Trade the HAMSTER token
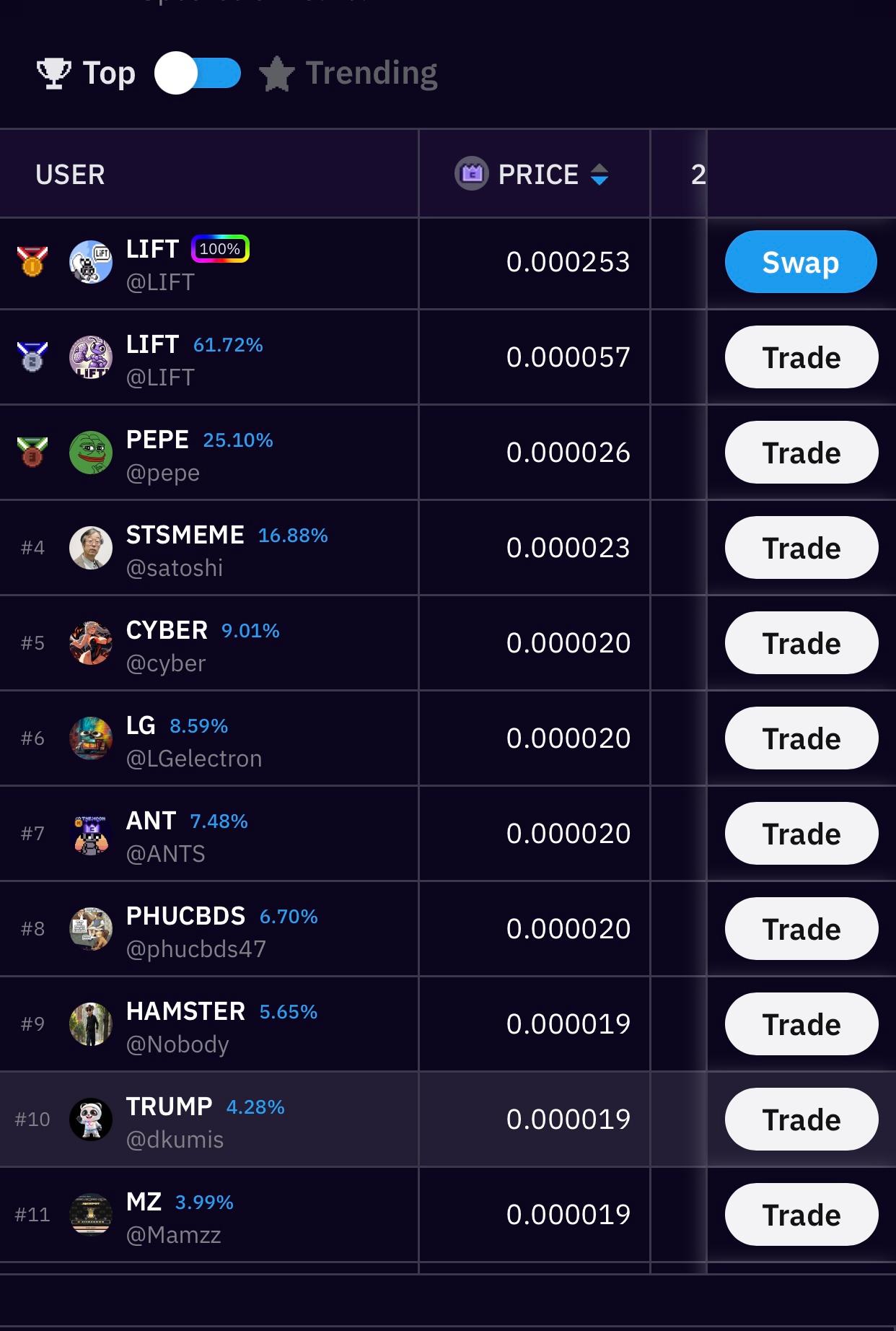Screen dimensions: 896x1331 point(801,1024)
